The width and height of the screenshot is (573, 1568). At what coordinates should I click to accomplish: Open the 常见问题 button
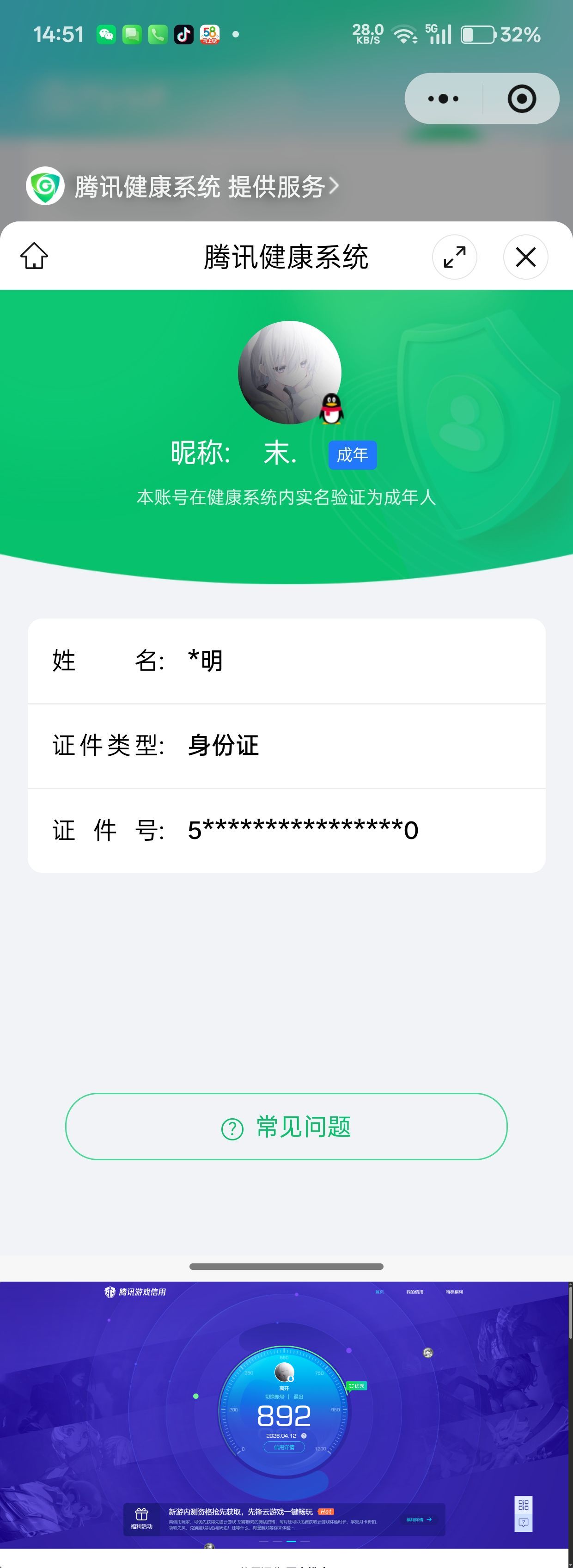click(286, 1126)
